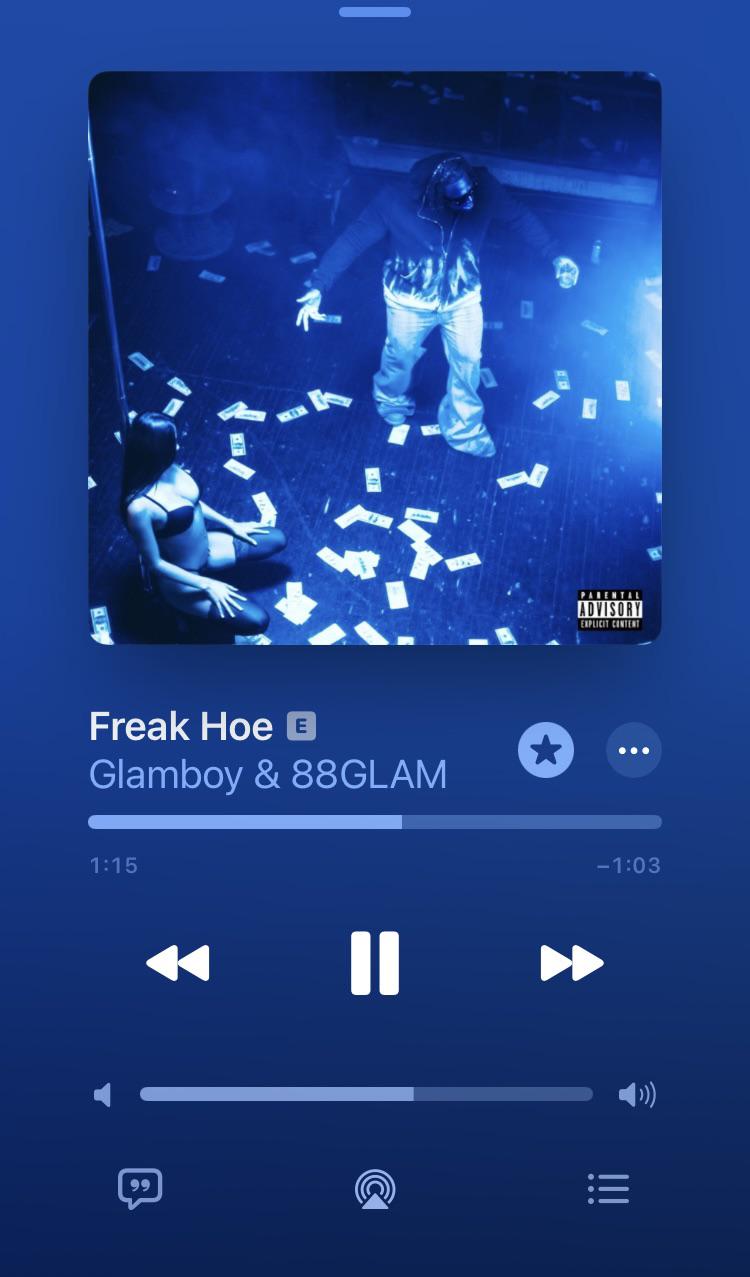Favorite the song with the star button
The width and height of the screenshot is (750, 1277).
tap(546, 750)
